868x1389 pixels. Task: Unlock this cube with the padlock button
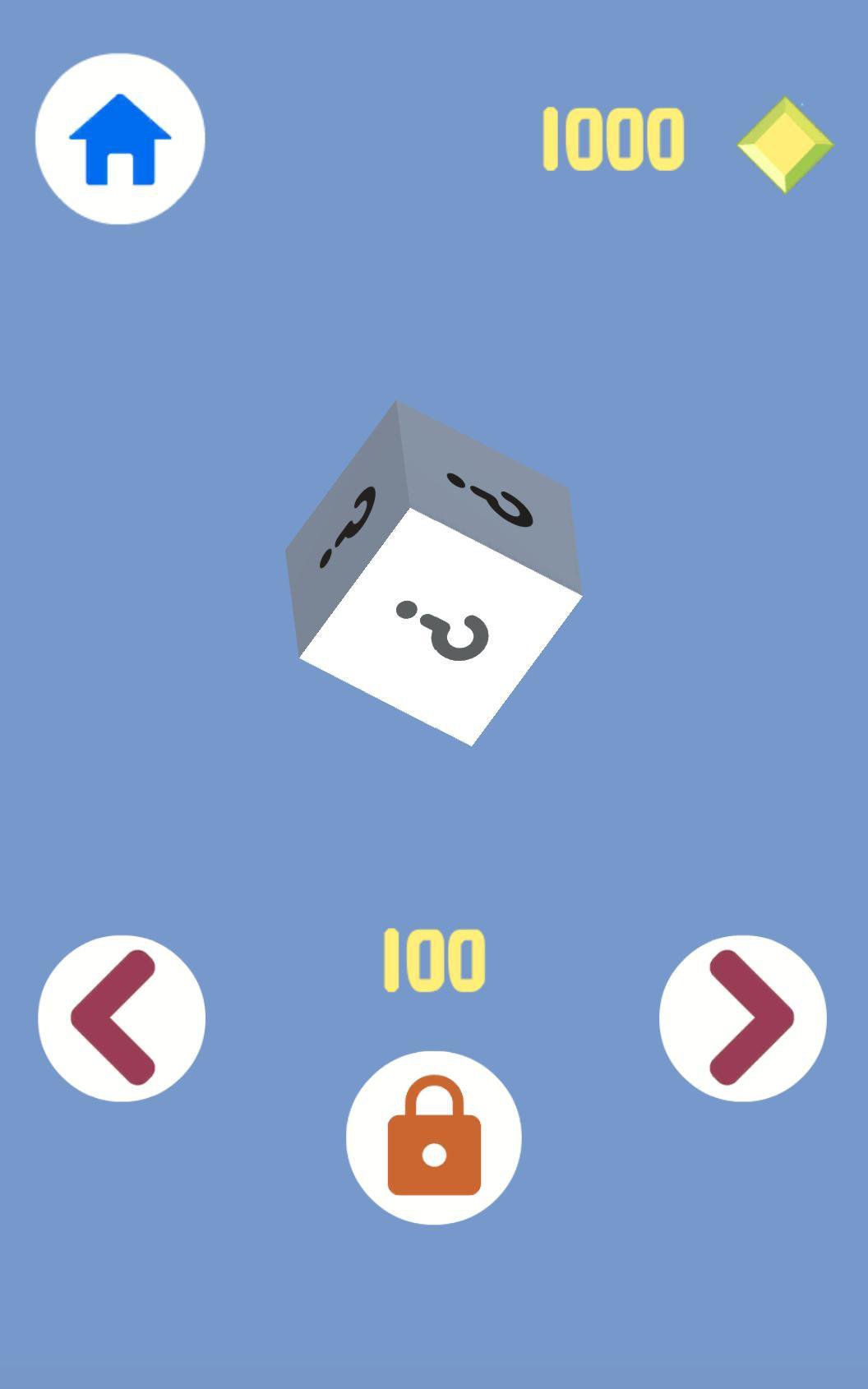(434, 1138)
